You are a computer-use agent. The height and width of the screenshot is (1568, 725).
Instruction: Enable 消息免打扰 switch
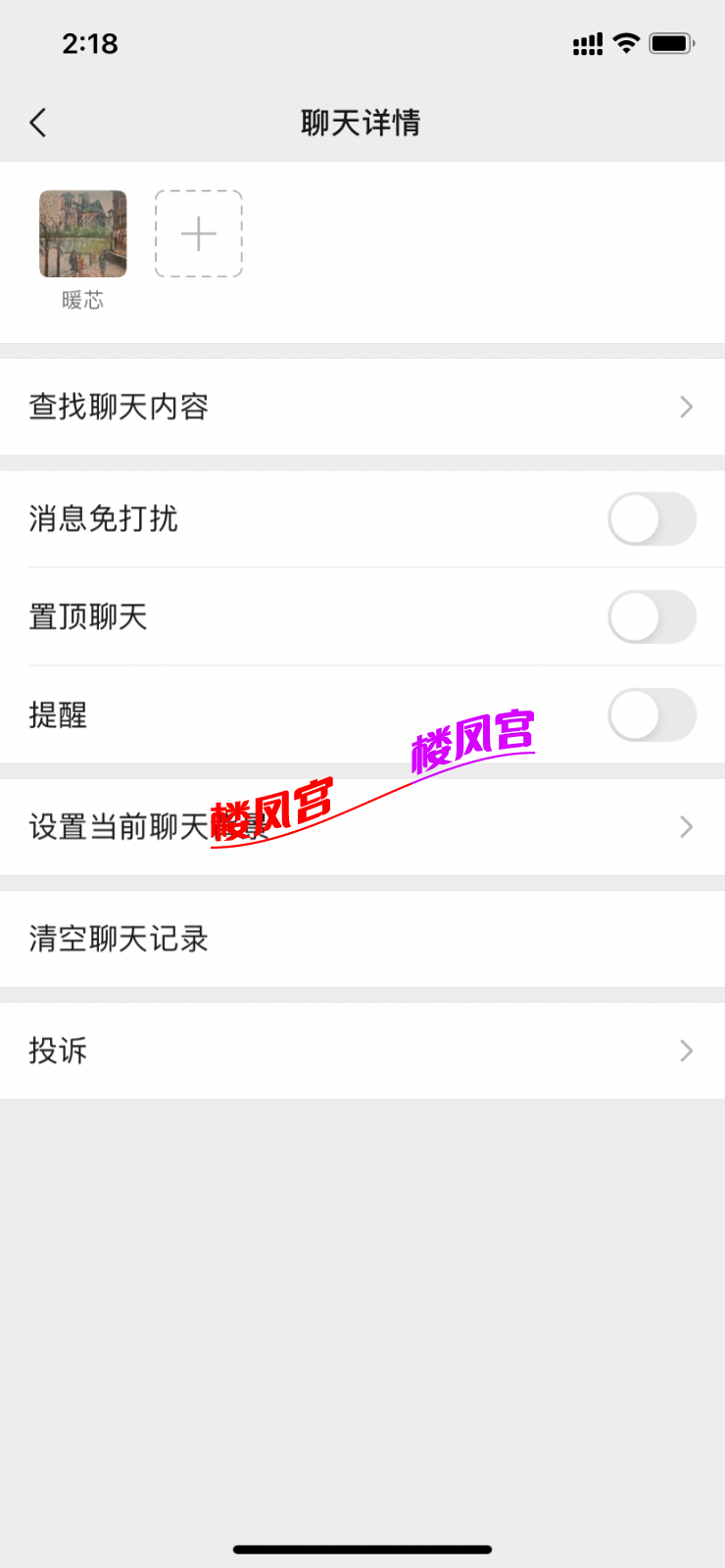652,519
